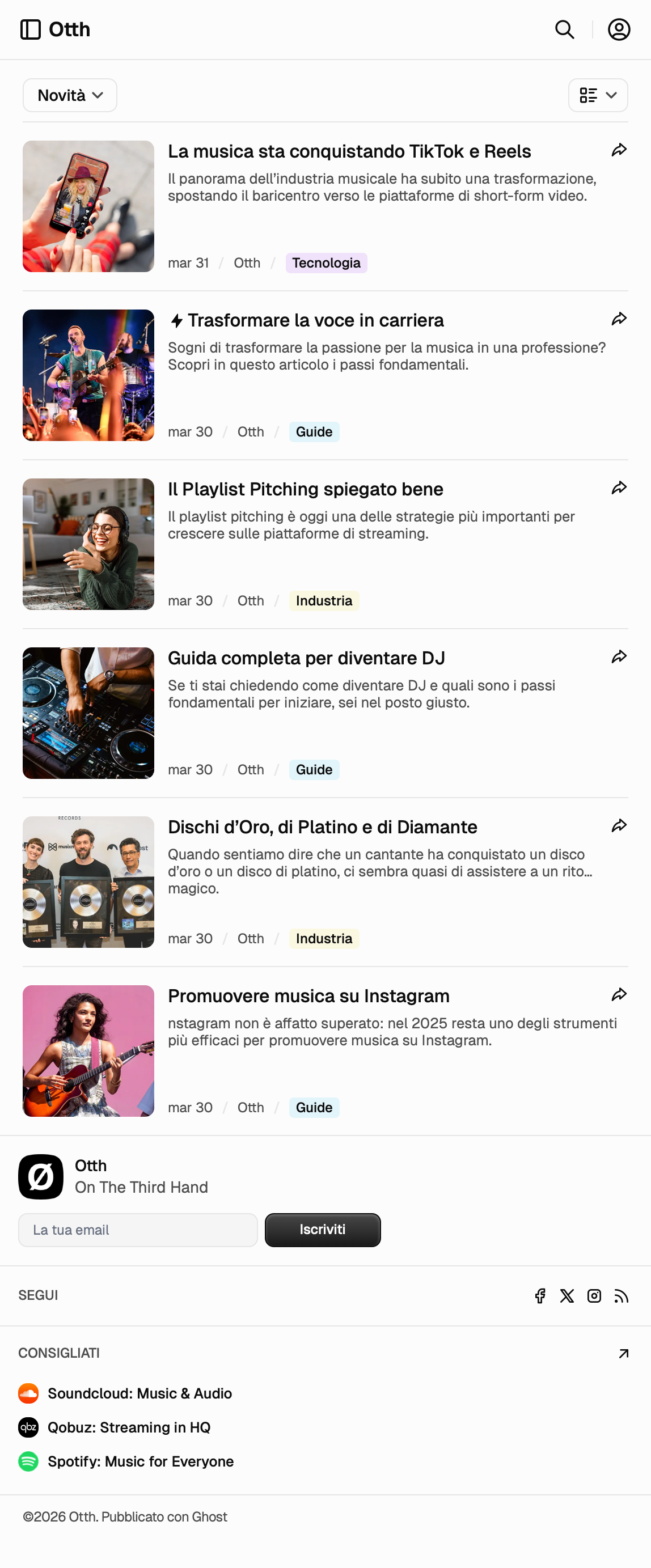Open recommended Spotify: Music for Everyone
The width and height of the screenshot is (651, 1568).
point(140,1461)
